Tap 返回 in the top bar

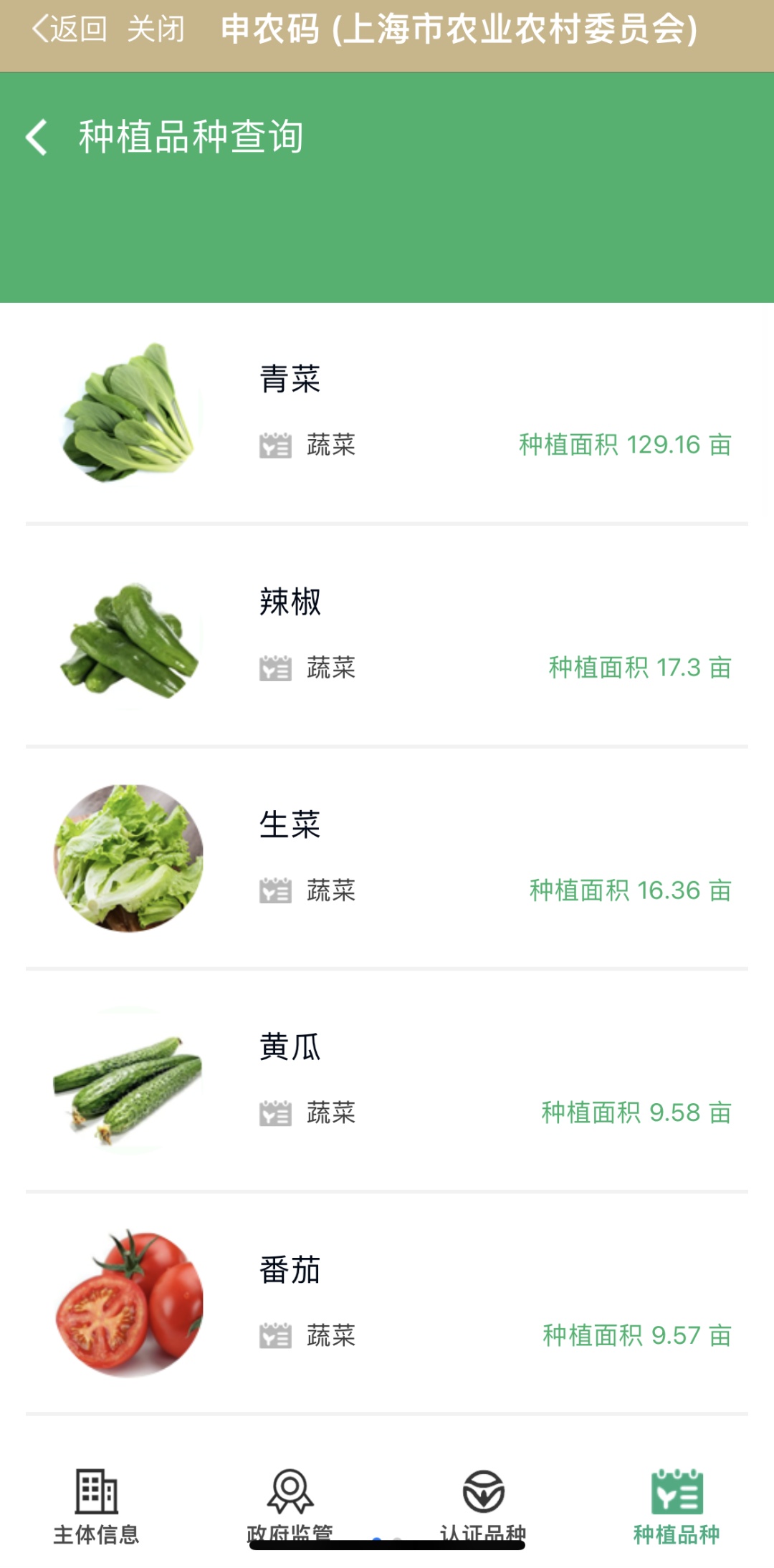70,29
